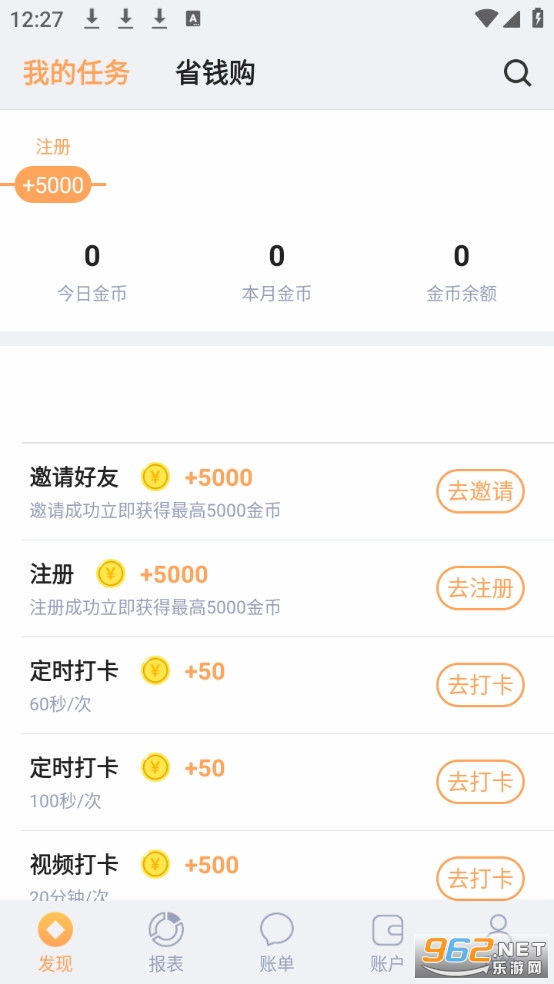The width and height of the screenshot is (554, 984).
Task: Tap 去打卡 for 视频打卡
Action: click(x=480, y=878)
